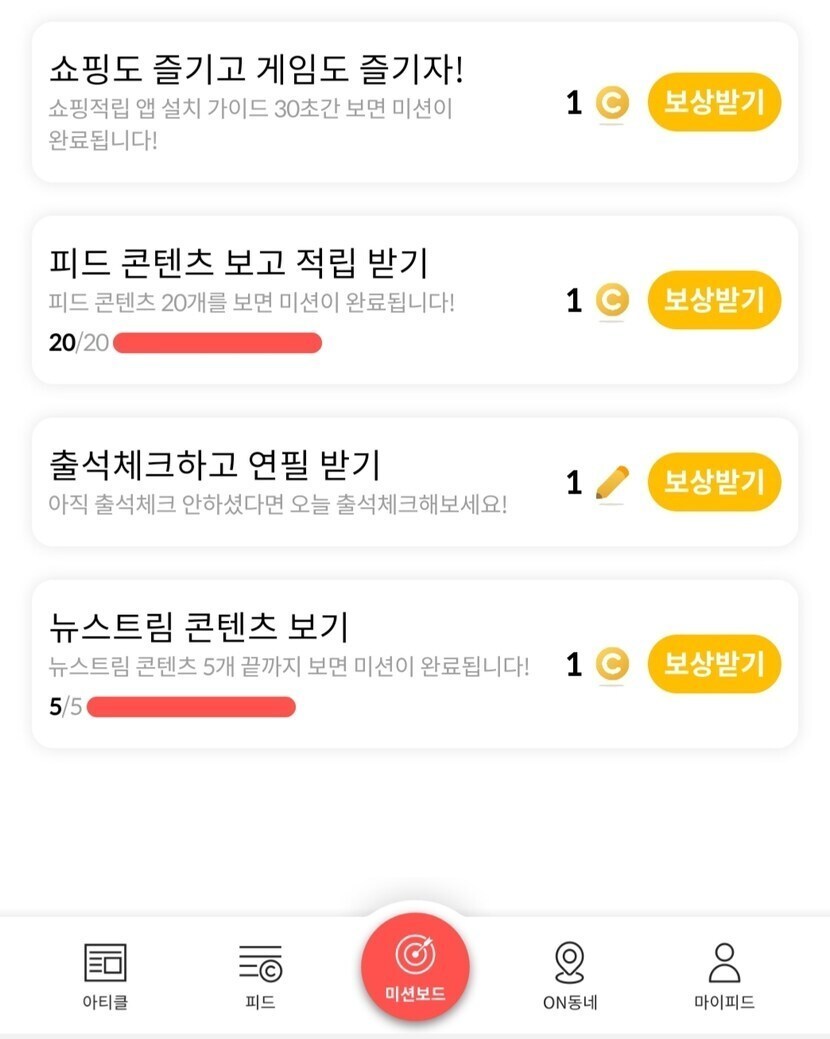Go to the ON동네 tab
This screenshot has height=1039, width=830.
tap(569, 976)
